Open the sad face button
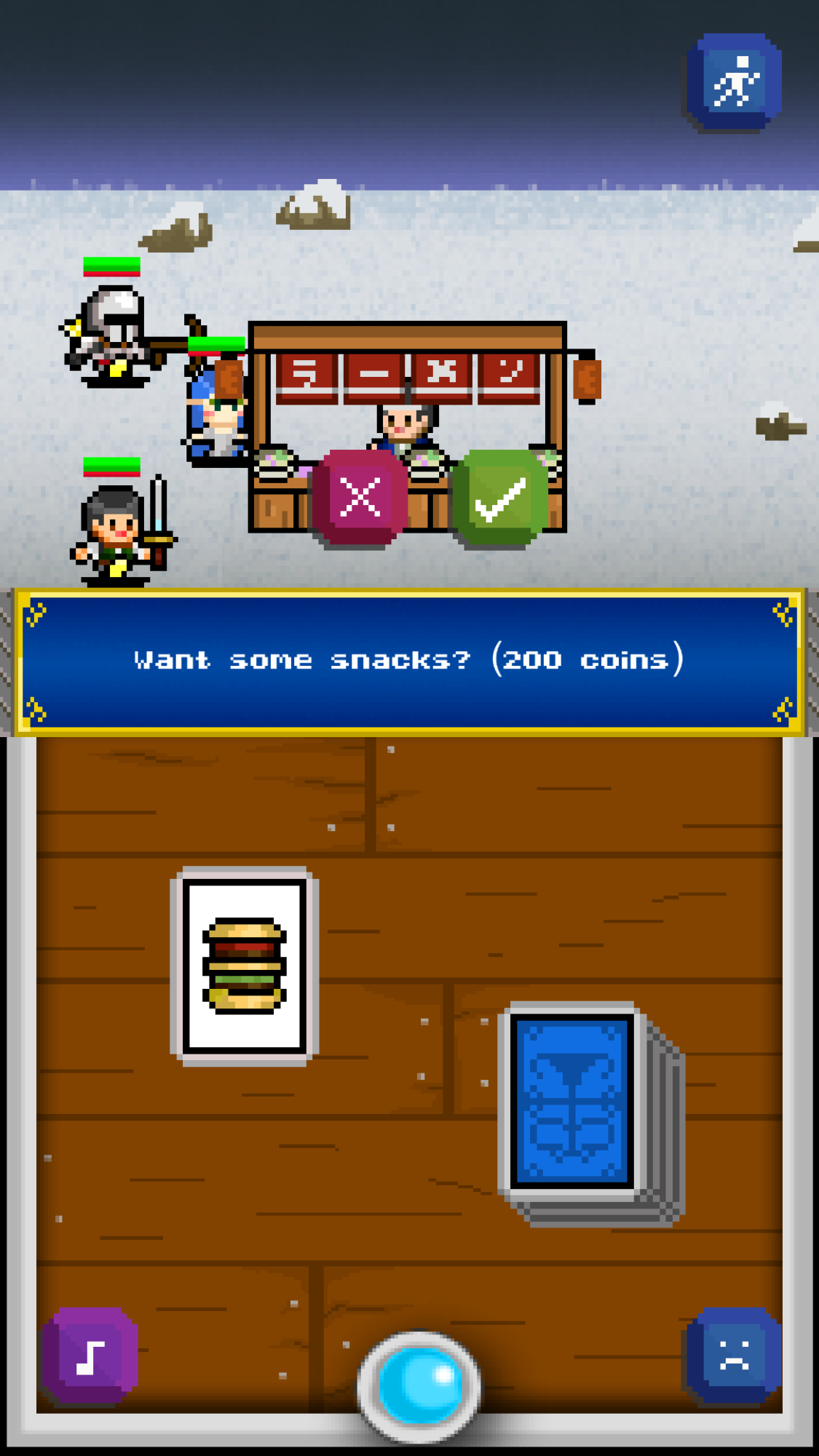Screen dimensions: 819x1456 pyautogui.click(x=734, y=1355)
